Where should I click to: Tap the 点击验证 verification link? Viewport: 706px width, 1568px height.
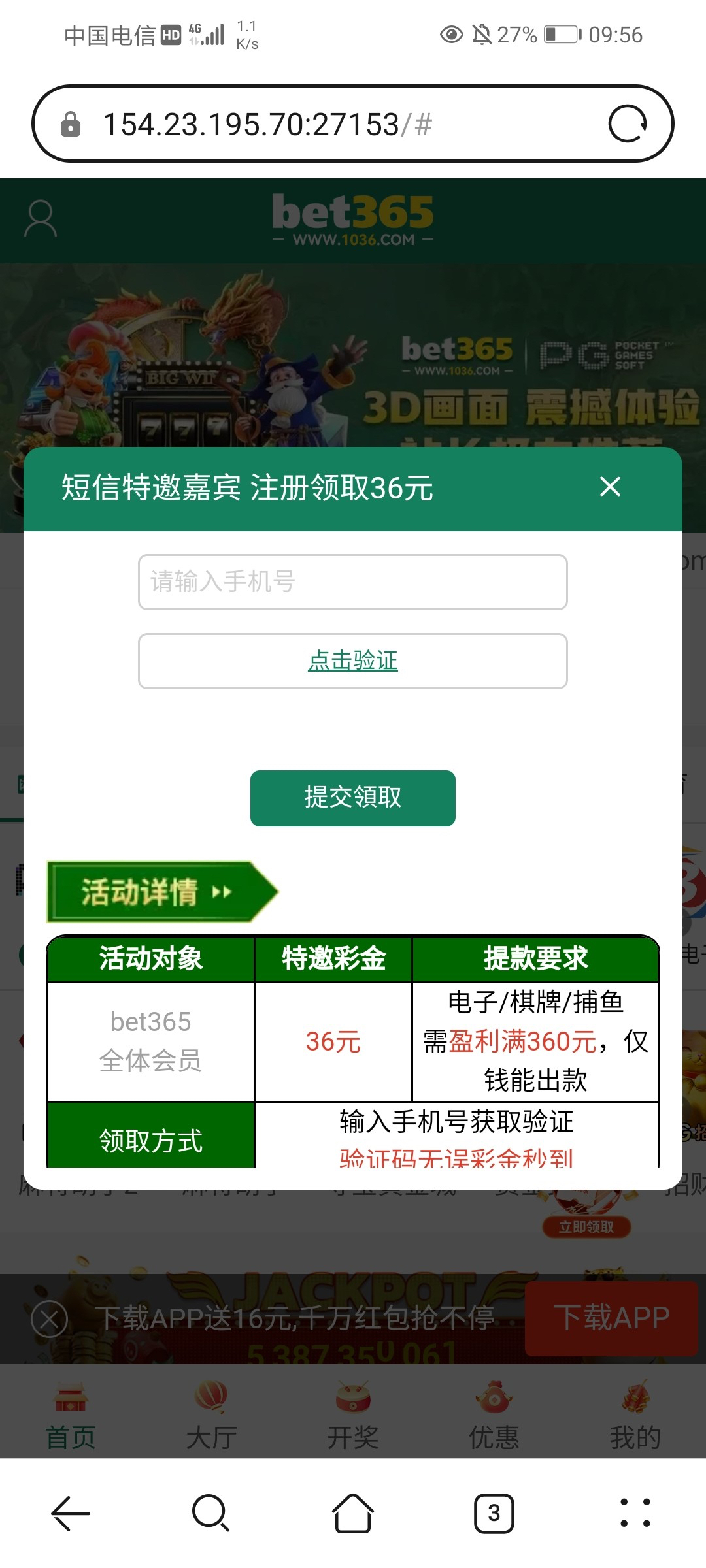click(353, 661)
